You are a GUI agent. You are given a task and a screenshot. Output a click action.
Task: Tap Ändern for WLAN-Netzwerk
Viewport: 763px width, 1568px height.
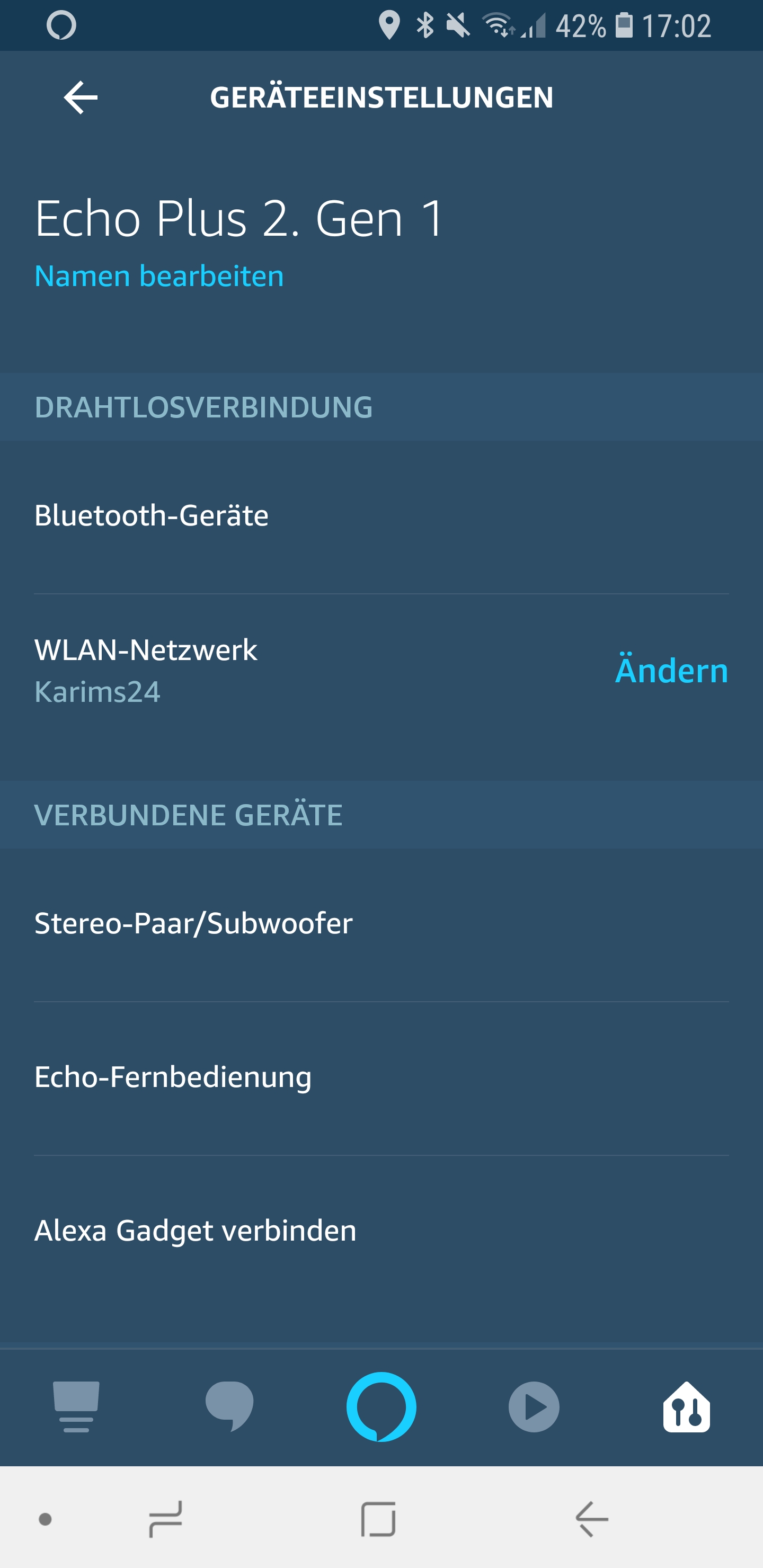click(x=671, y=670)
